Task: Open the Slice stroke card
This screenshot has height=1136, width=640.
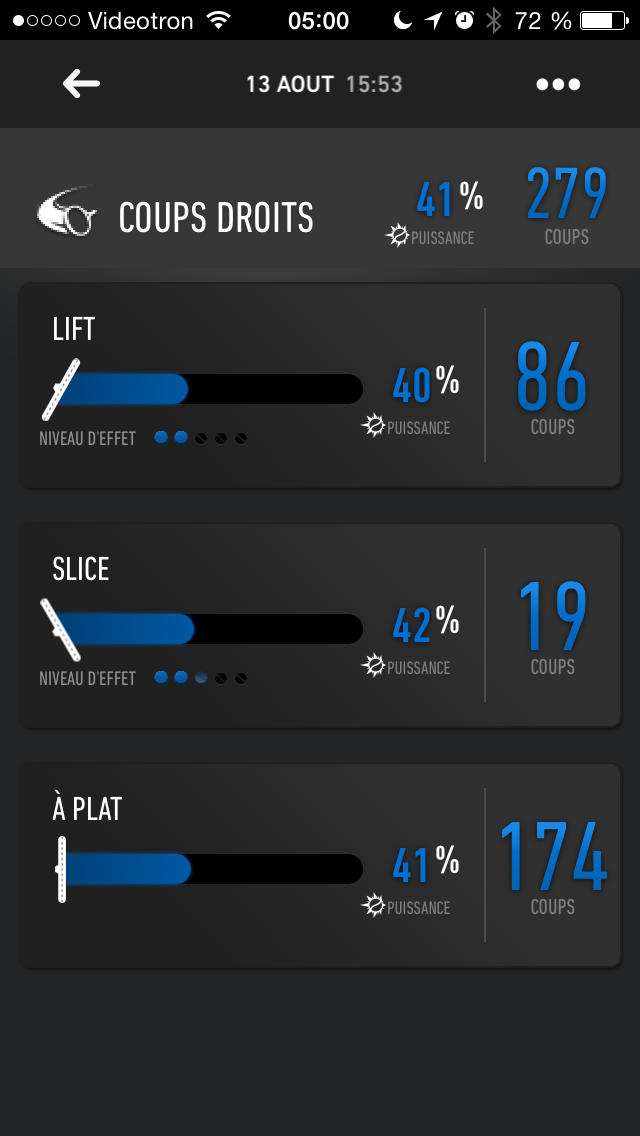Action: click(320, 626)
